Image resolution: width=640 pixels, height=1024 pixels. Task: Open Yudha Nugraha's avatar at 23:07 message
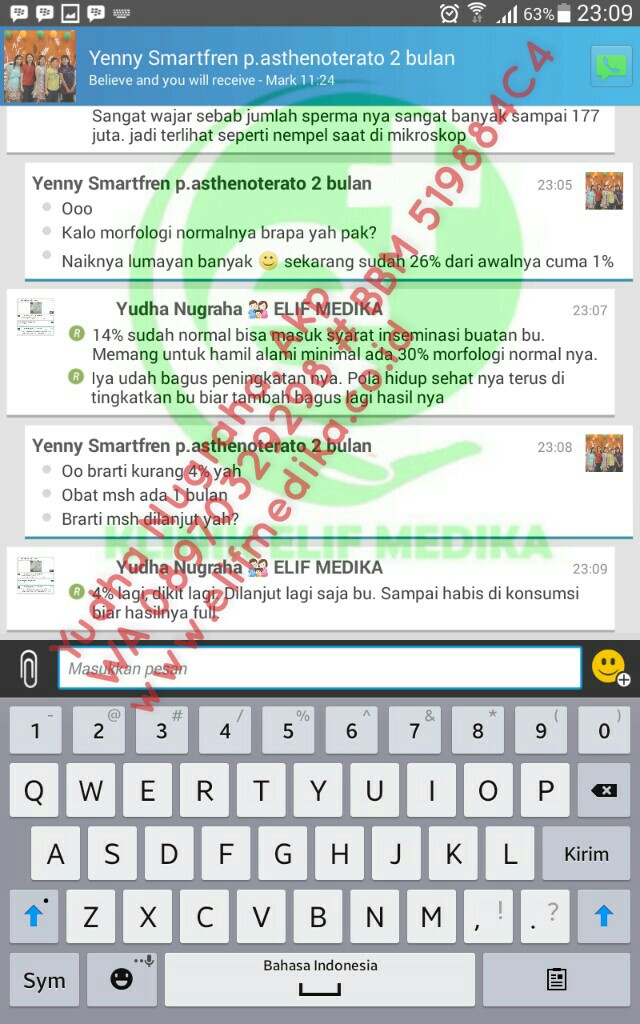tap(35, 316)
